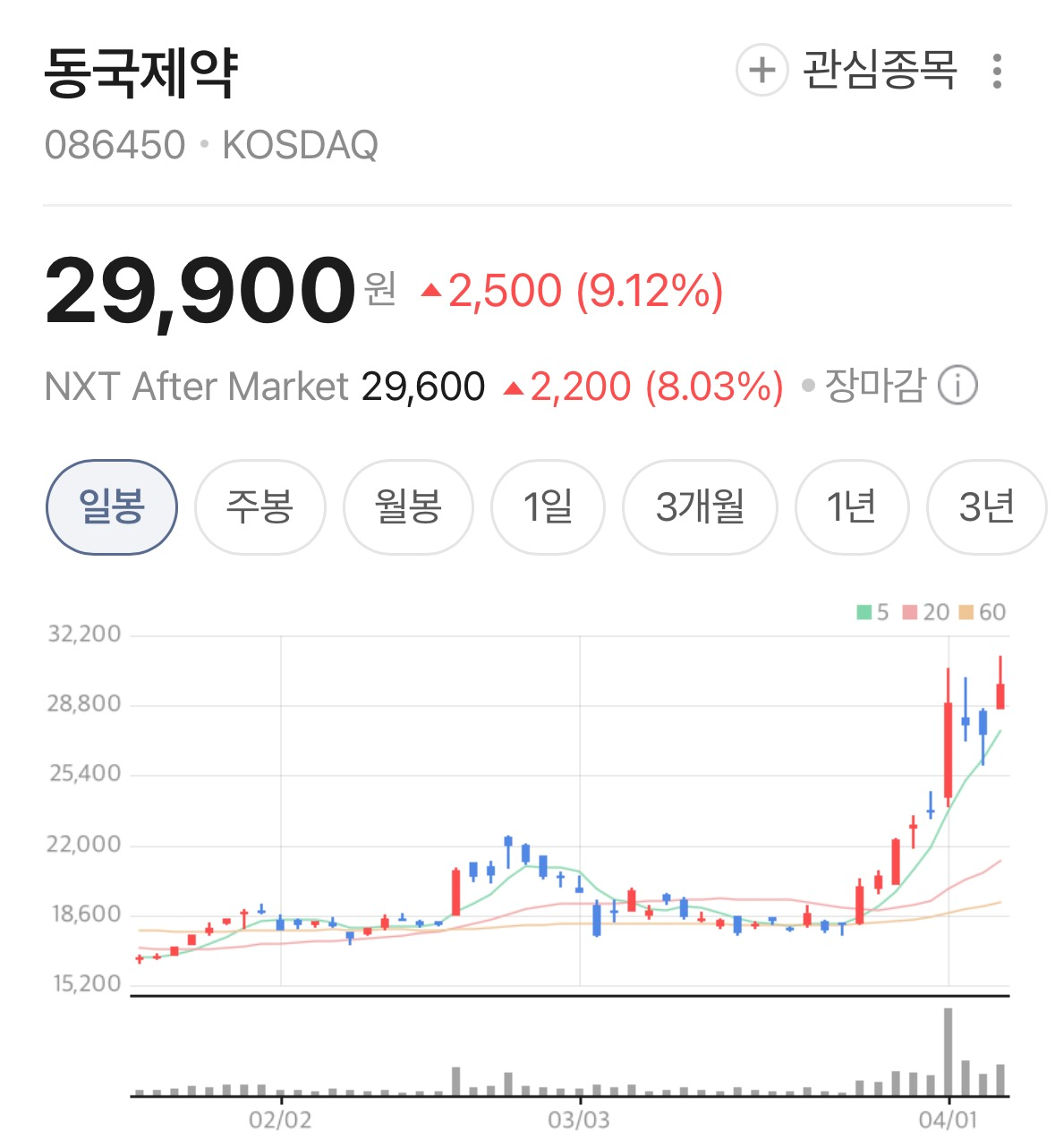Screen dimensions: 1055x1148
Task: Switch to 월봉 monthly candle chart
Action: click(x=408, y=507)
